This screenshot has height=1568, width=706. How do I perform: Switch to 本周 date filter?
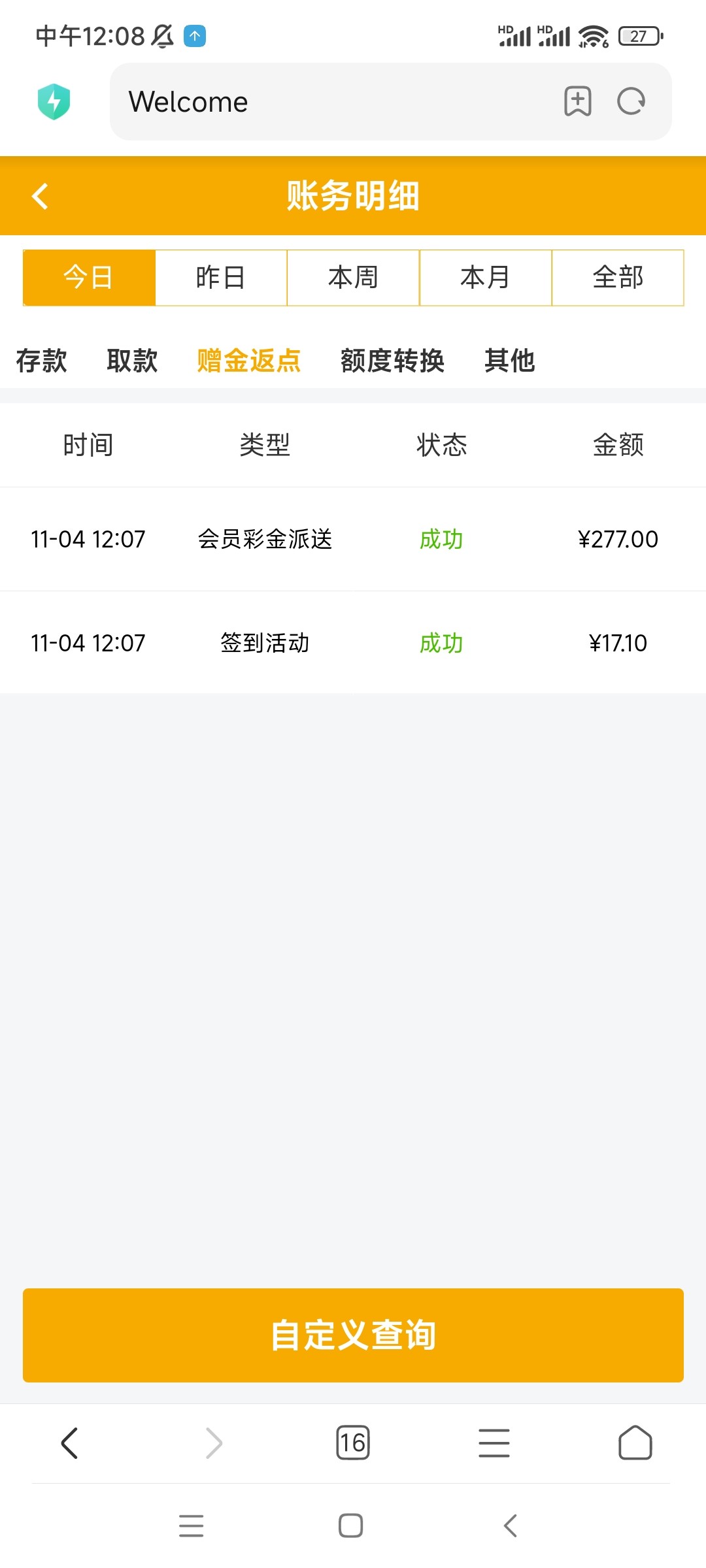coord(353,278)
